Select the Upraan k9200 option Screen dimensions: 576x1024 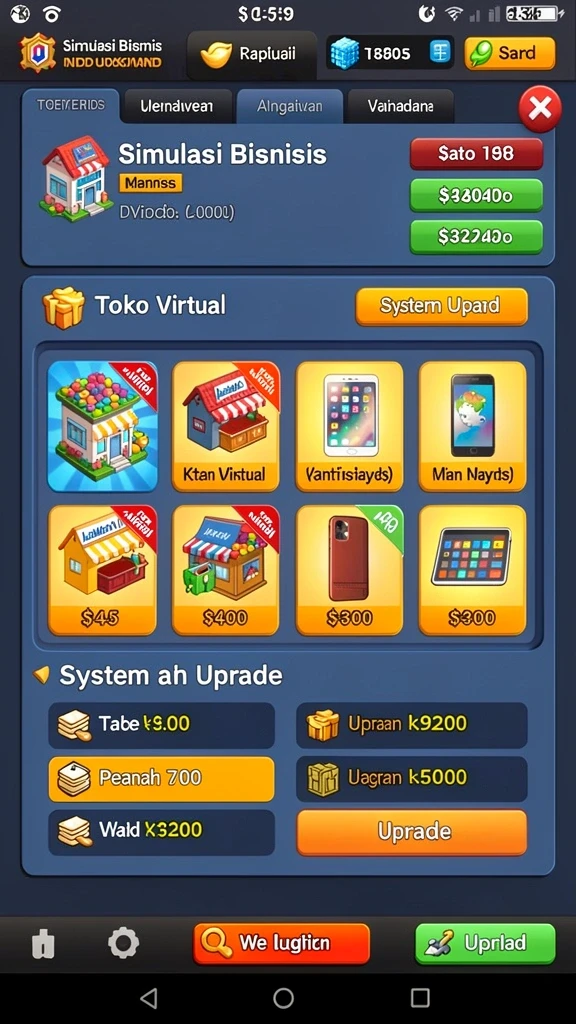tap(411, 725)
